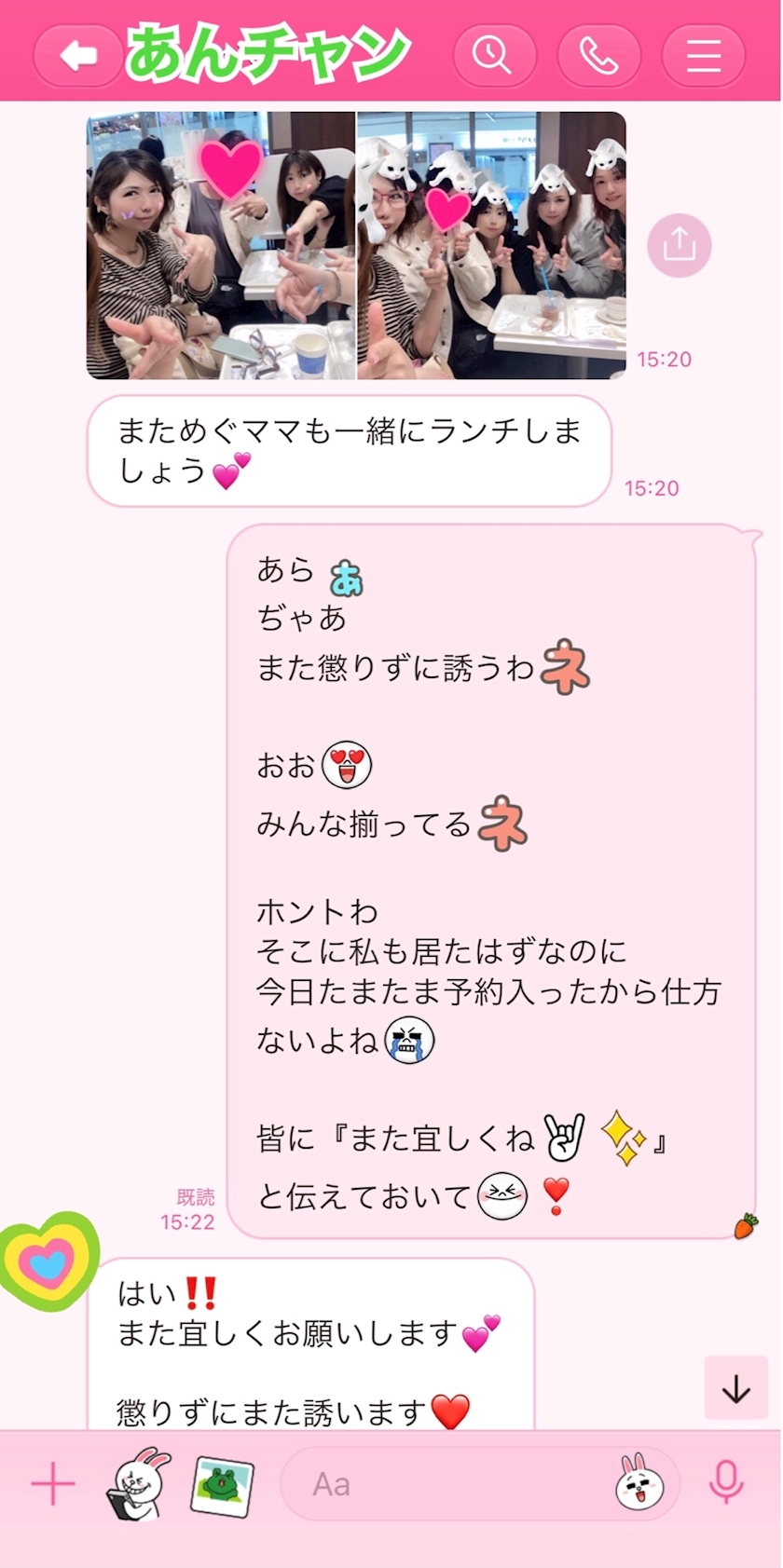
Task: Jump to the latest message with the down arrow
Action: (736, 1388)
